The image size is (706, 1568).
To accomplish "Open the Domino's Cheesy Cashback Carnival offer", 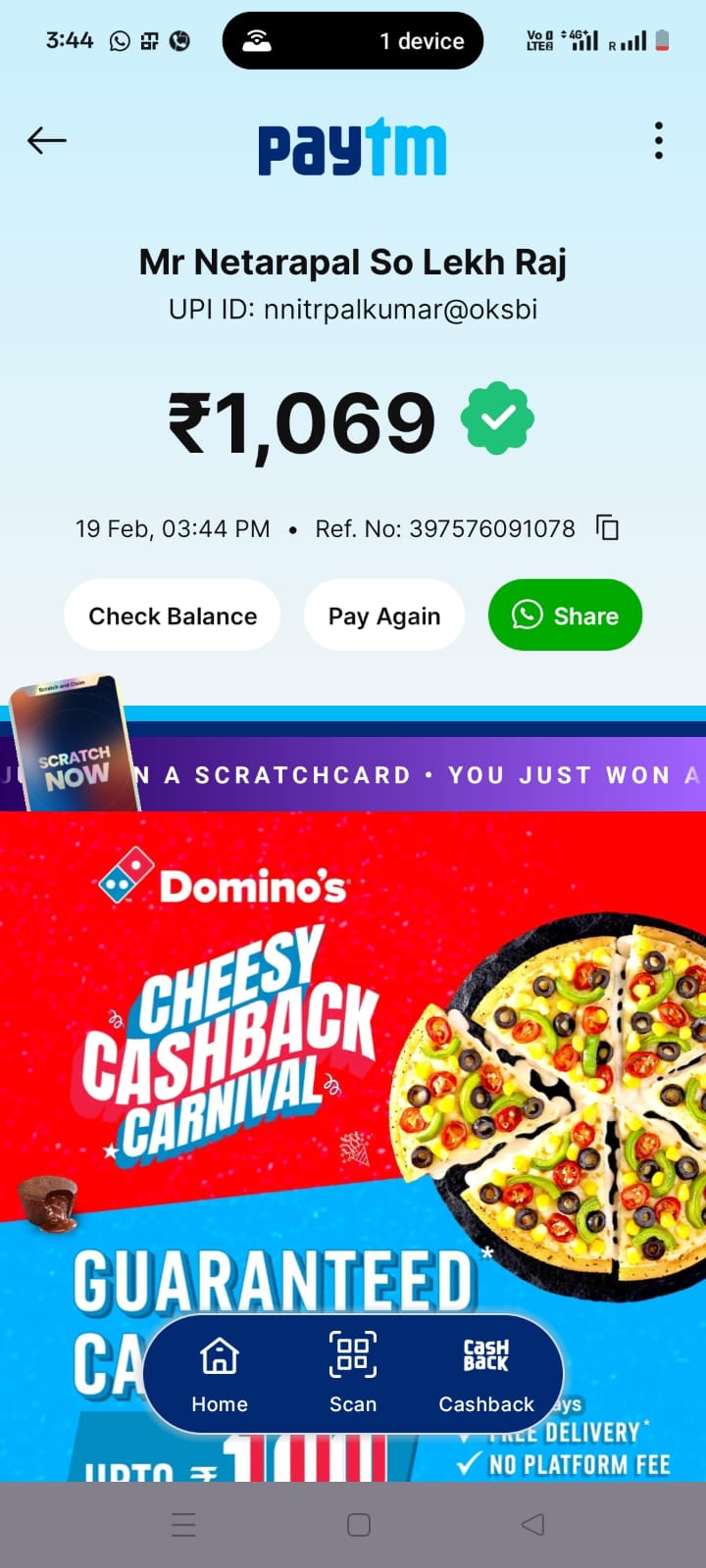I will (353, 1058).
